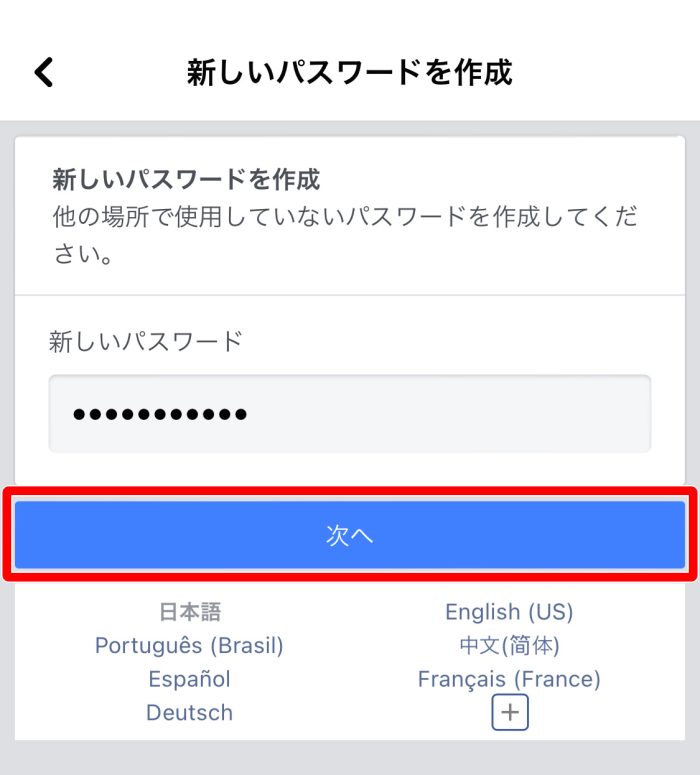Tap the blue 次へ button
Image resolution: width=700 pixels, height=775 pixels.
350,535
